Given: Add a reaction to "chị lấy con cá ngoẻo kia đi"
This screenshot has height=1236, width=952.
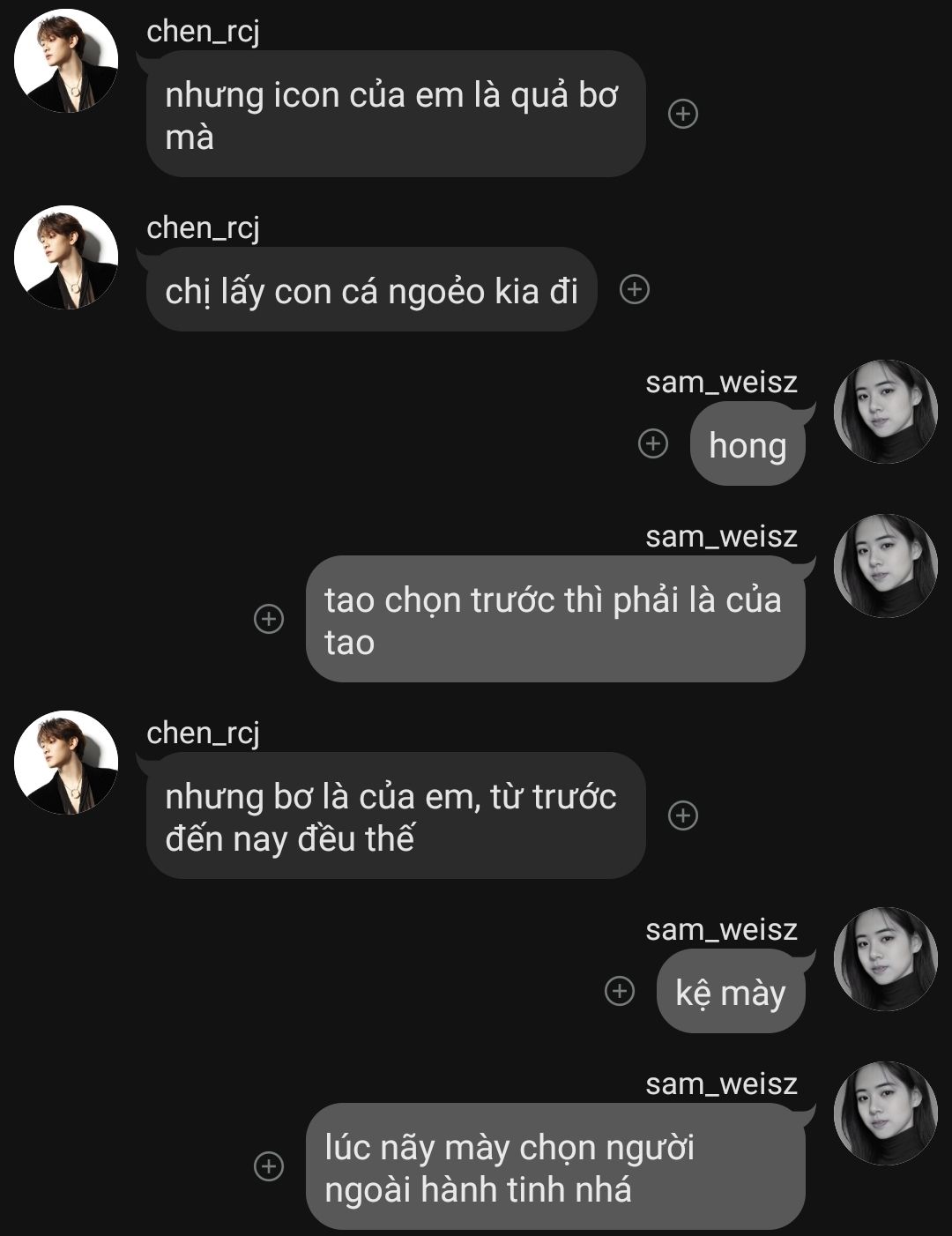Looking at the screenshot, I should point(635,289).
